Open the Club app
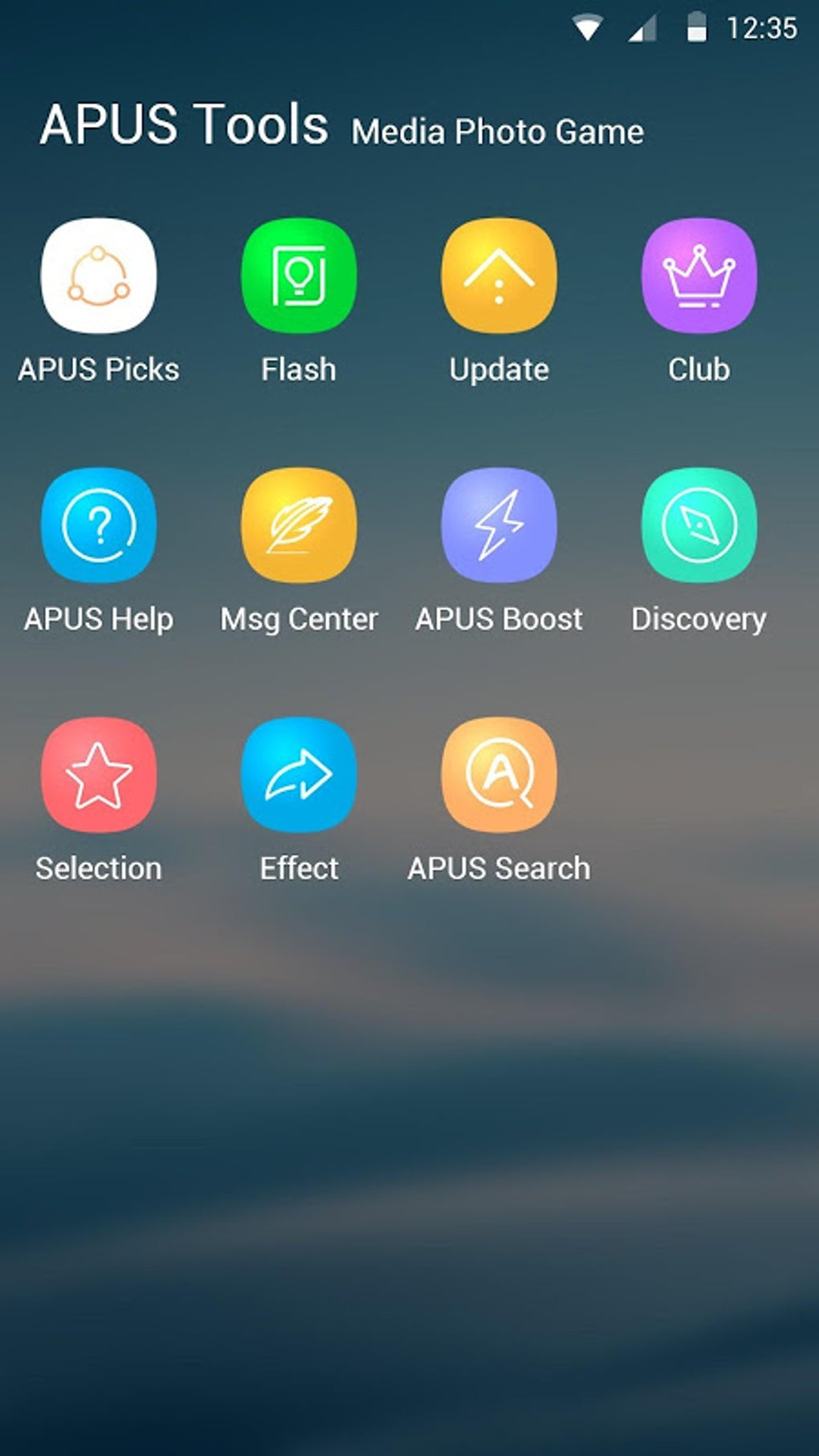This screenshot has width=819, height=1456. (x=699, y=276)
